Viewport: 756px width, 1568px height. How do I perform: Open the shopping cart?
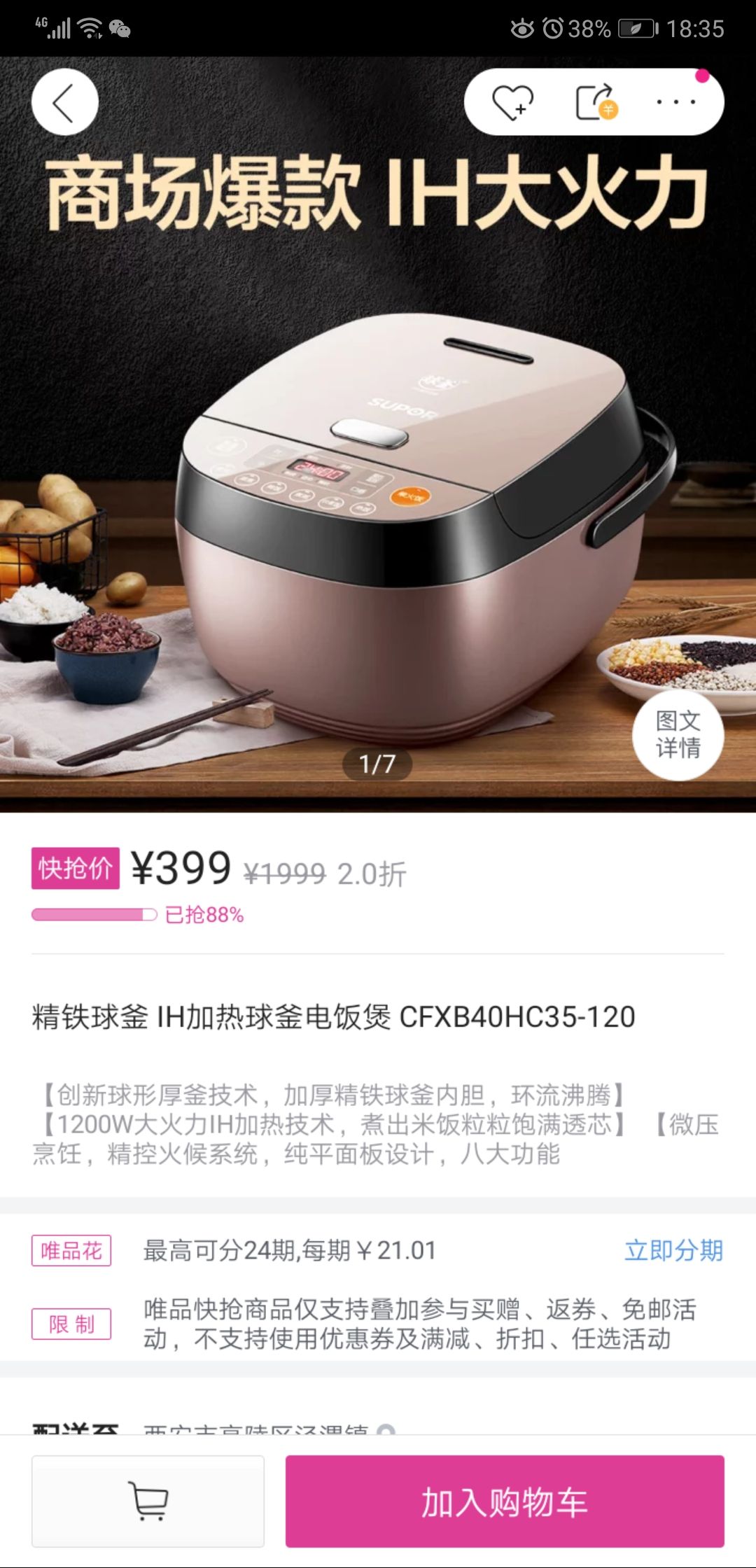(x=148, y=1501)
